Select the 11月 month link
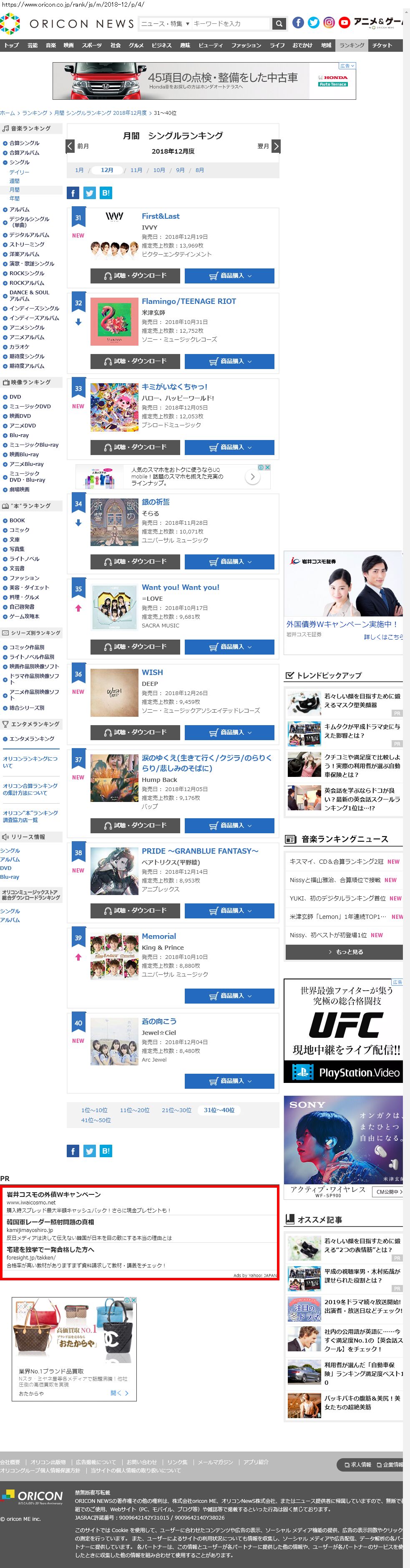The image size is (410, 1568). click(x=136, y=170)
